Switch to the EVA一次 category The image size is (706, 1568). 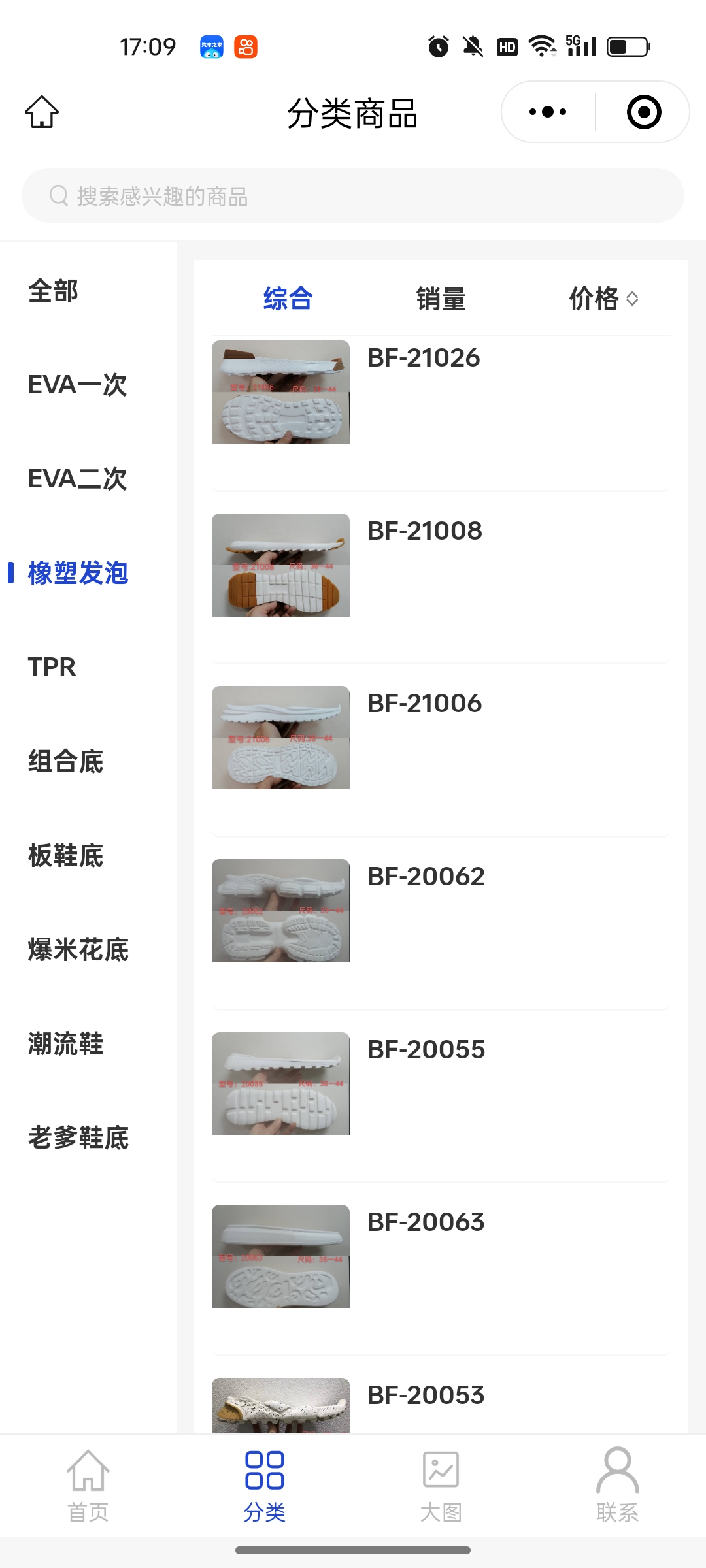pos(77,385)
